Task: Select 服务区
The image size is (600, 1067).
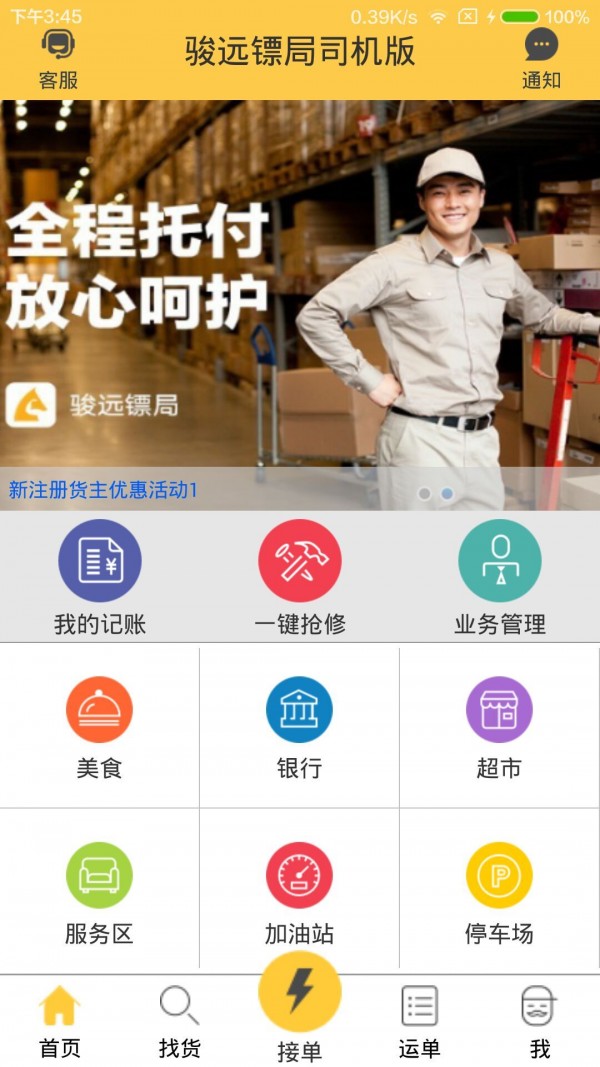Action: click(99, 892)
